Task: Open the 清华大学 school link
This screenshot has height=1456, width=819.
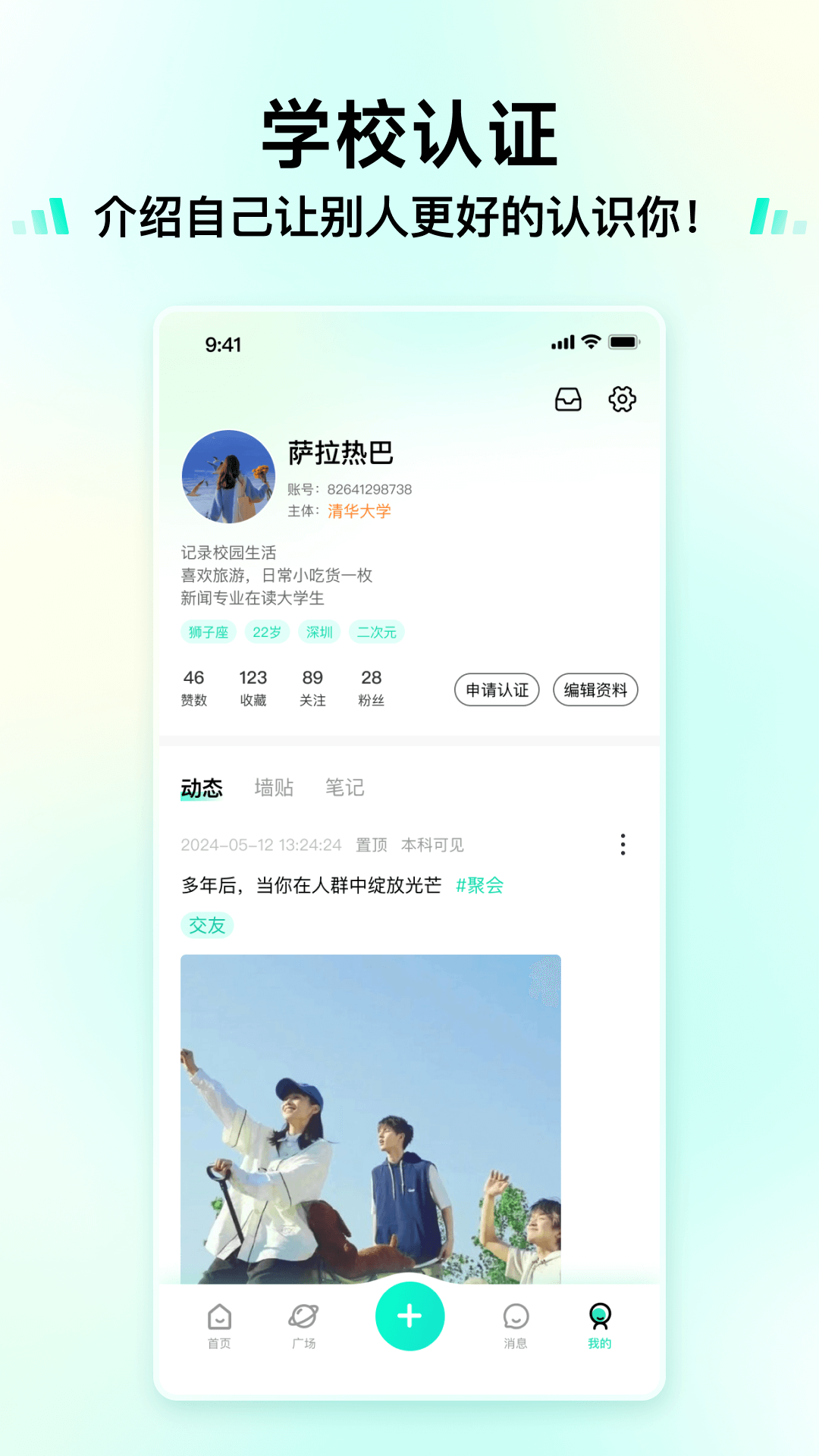Action: [x=357, y=511]
